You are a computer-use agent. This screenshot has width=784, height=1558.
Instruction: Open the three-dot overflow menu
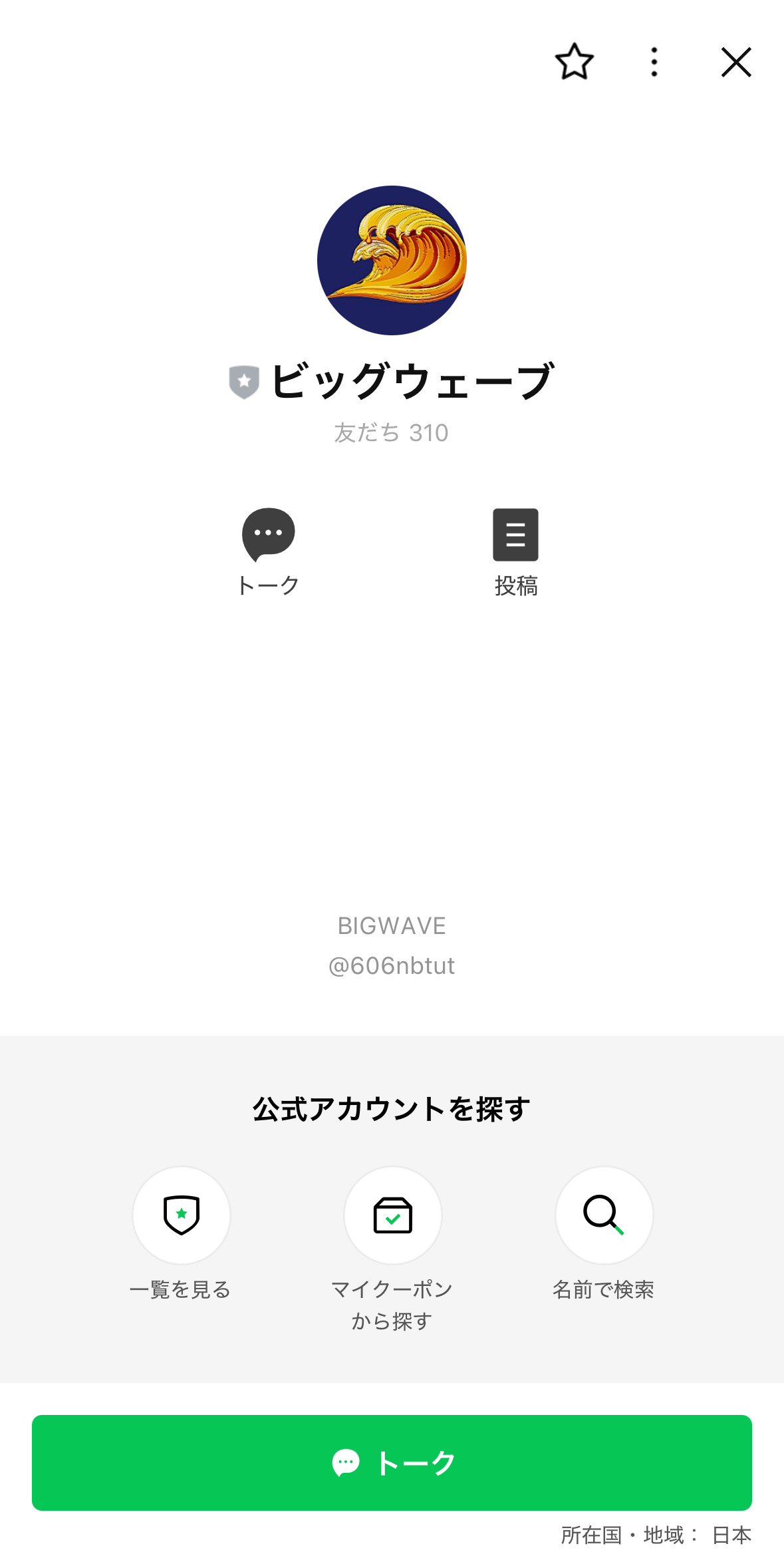[654, 63]
